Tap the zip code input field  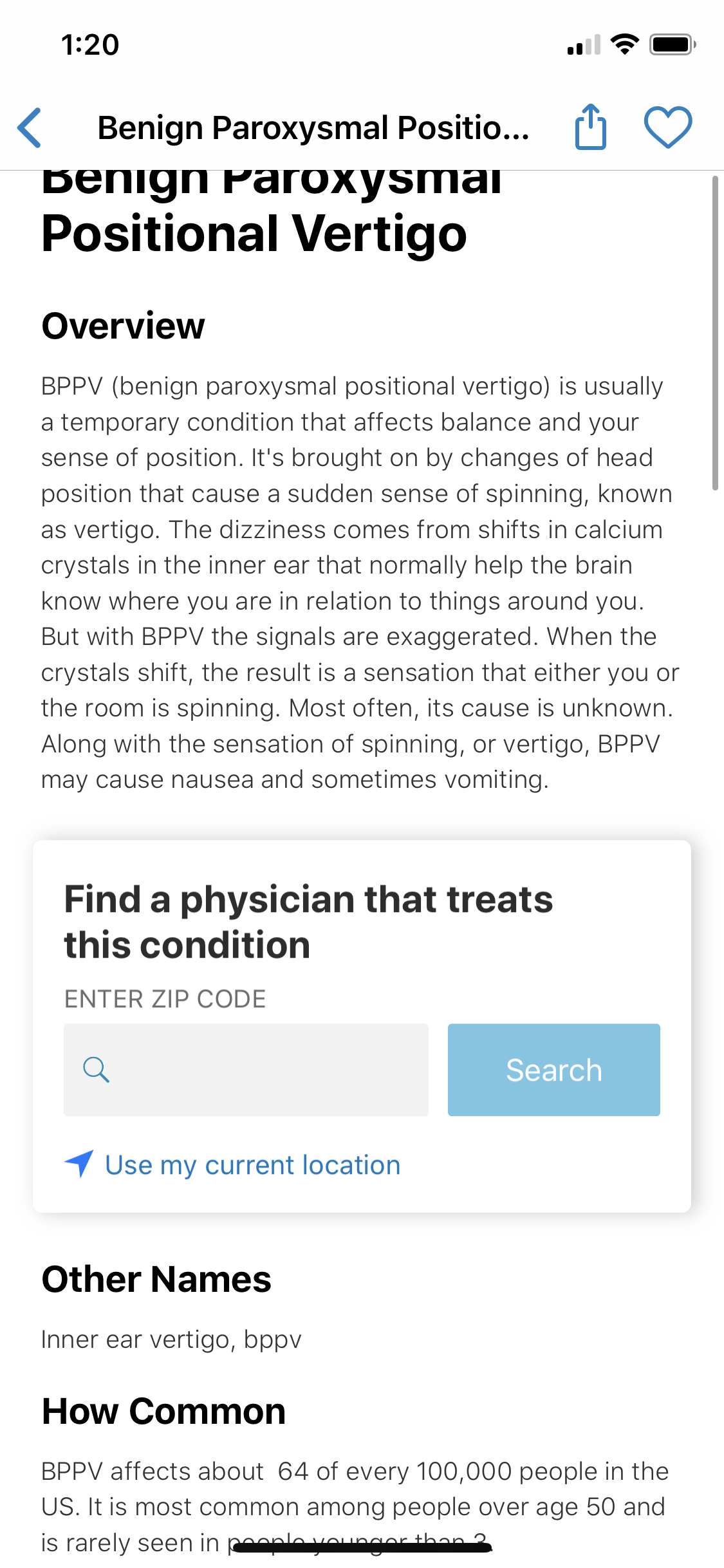(246, 1069)
